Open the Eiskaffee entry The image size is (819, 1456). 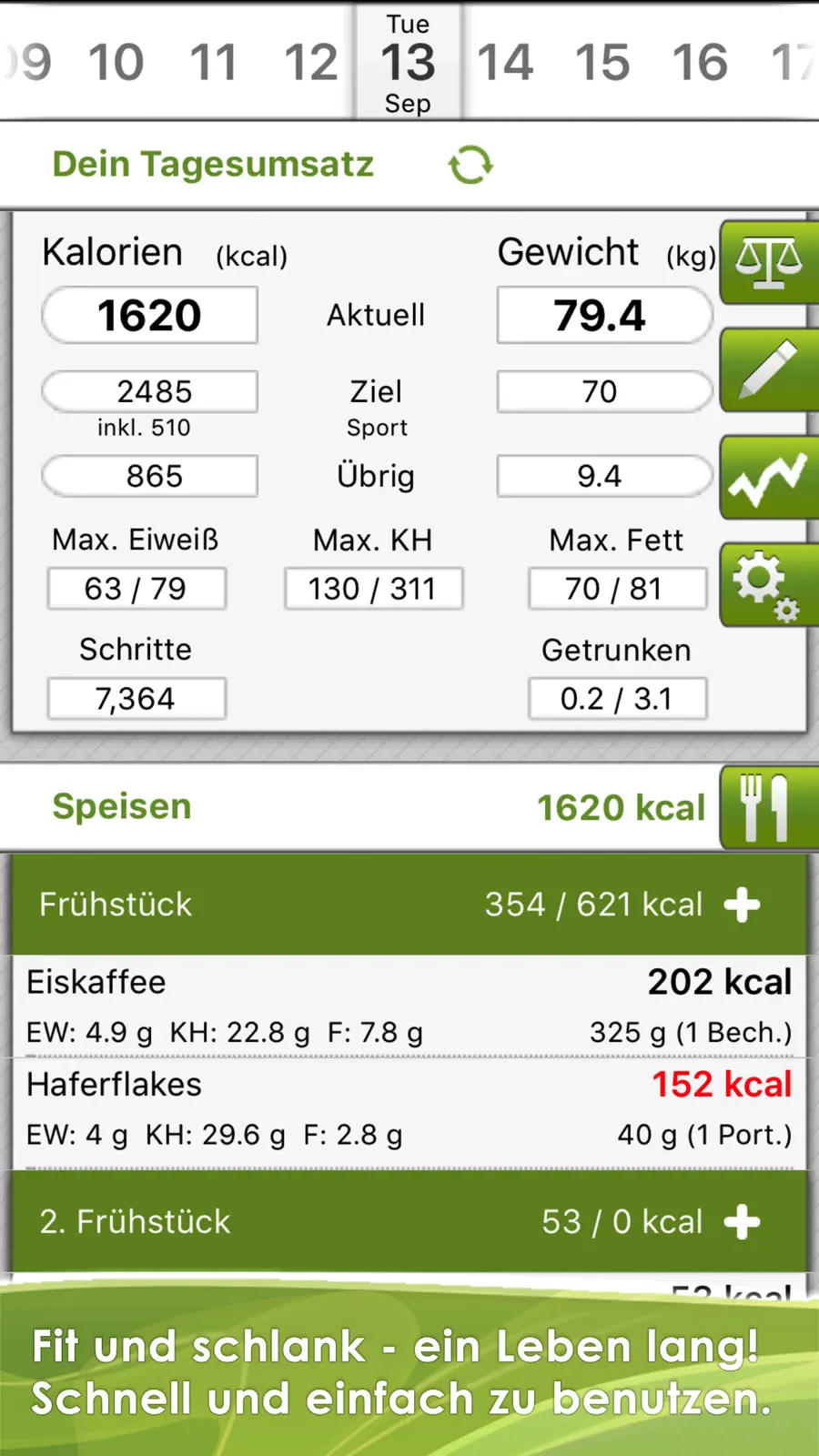[x=409, y=1006]
